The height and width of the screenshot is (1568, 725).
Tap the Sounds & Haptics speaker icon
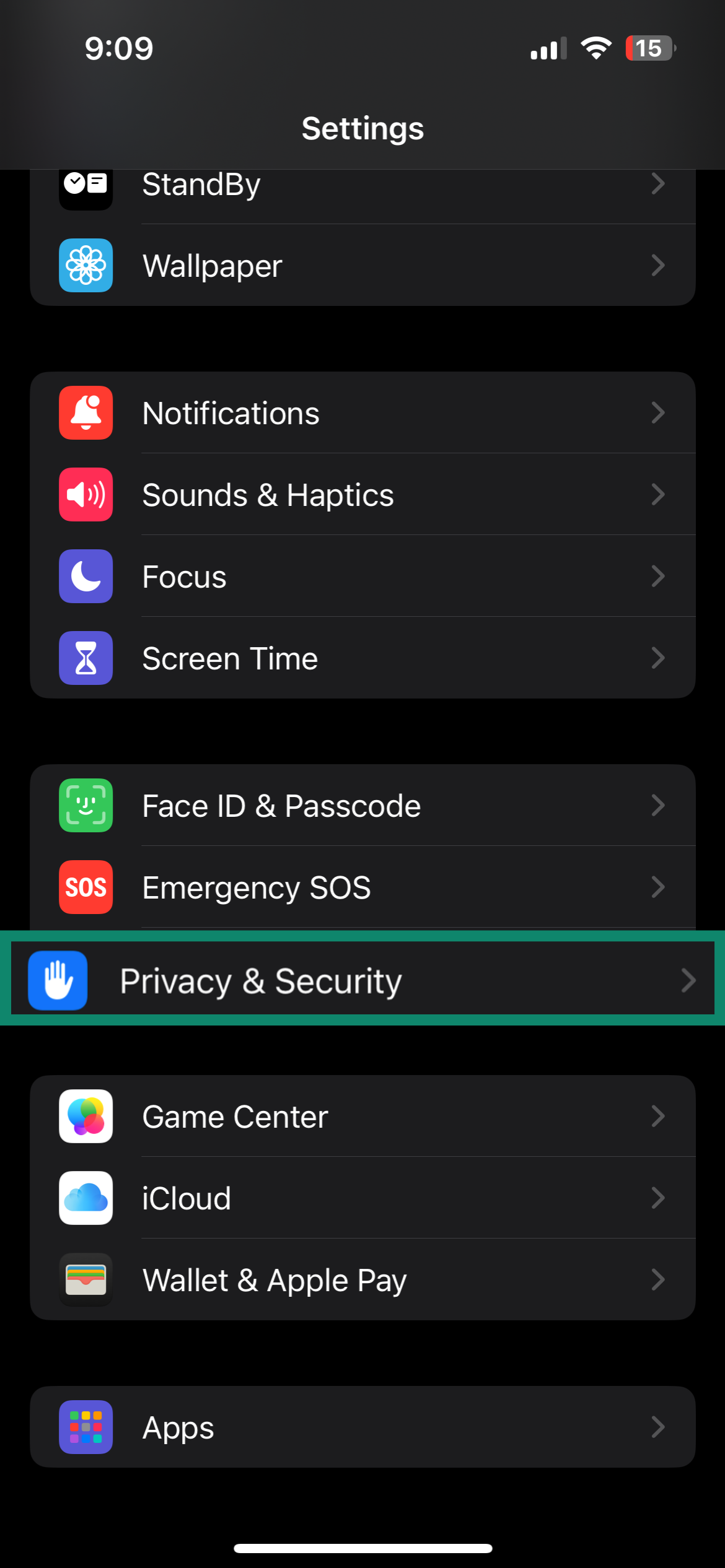click(x=86, y=494)
